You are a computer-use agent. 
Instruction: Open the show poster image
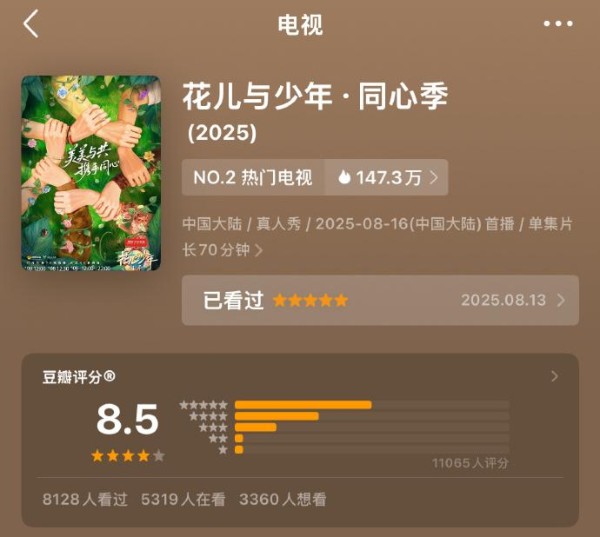click(x=91, y=173)
